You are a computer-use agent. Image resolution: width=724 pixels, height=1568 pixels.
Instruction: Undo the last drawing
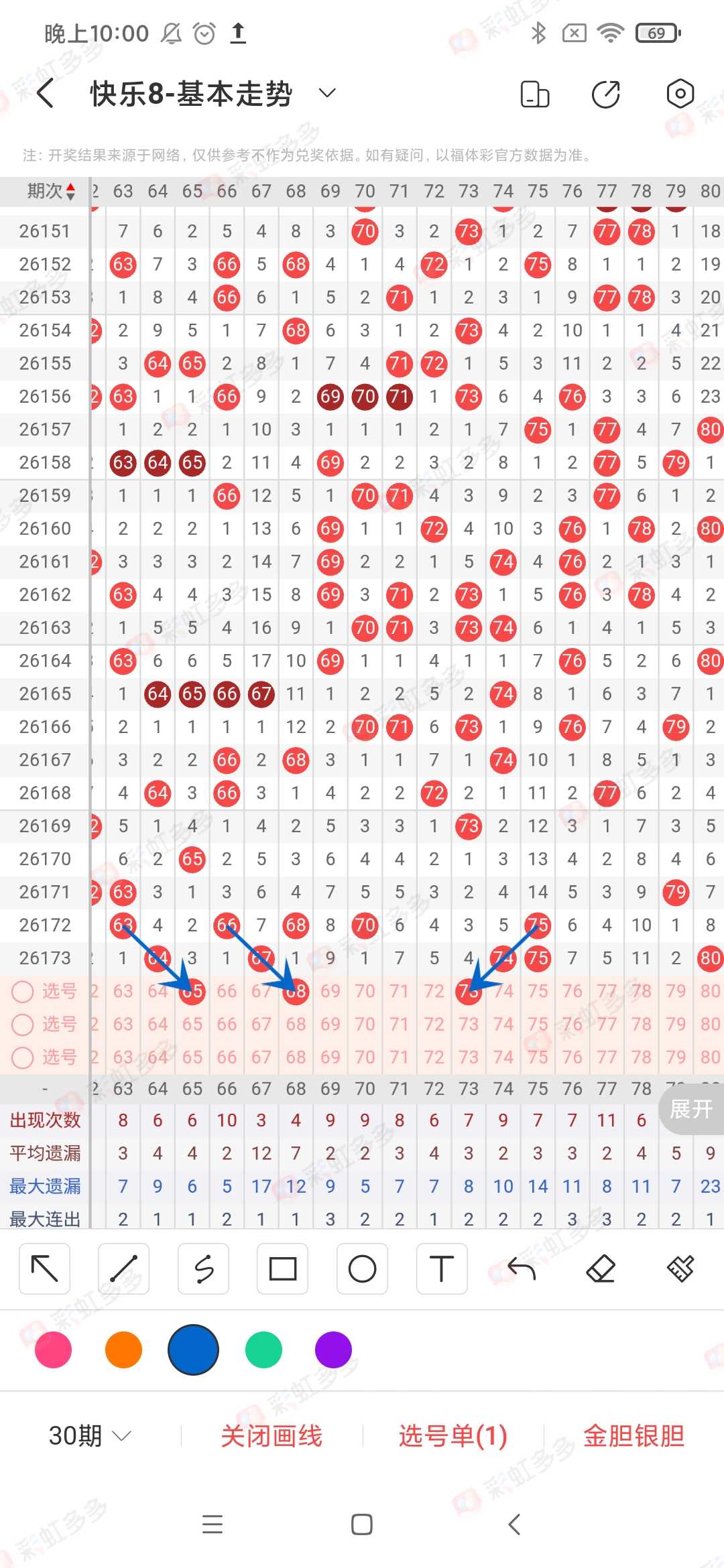pos(522,1268)
